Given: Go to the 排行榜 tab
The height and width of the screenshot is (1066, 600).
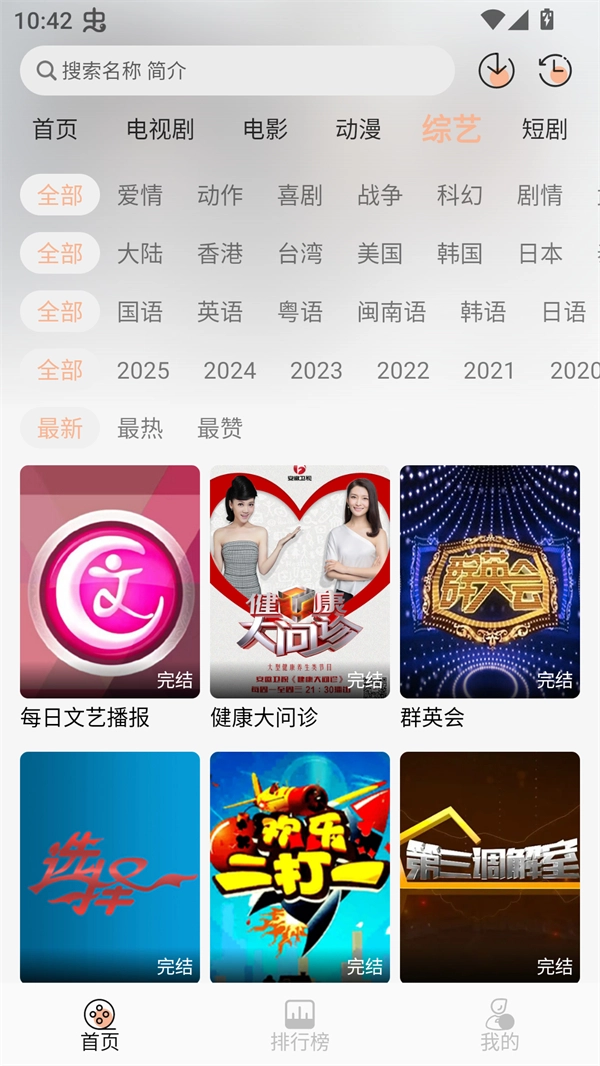Looking at the screenshot, I should [x=300, y=1026].
